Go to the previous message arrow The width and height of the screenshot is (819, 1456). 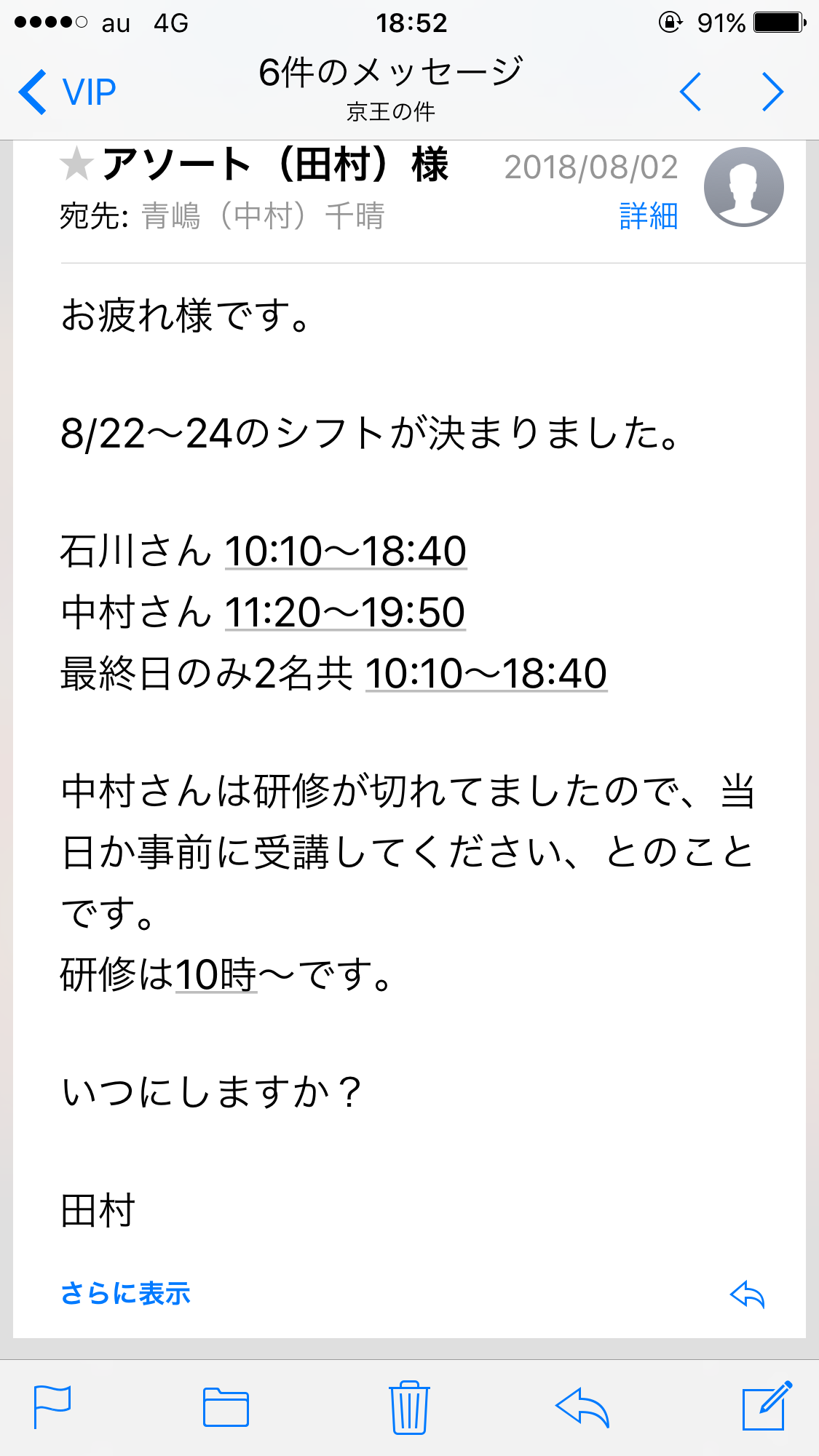coord(690,92)
